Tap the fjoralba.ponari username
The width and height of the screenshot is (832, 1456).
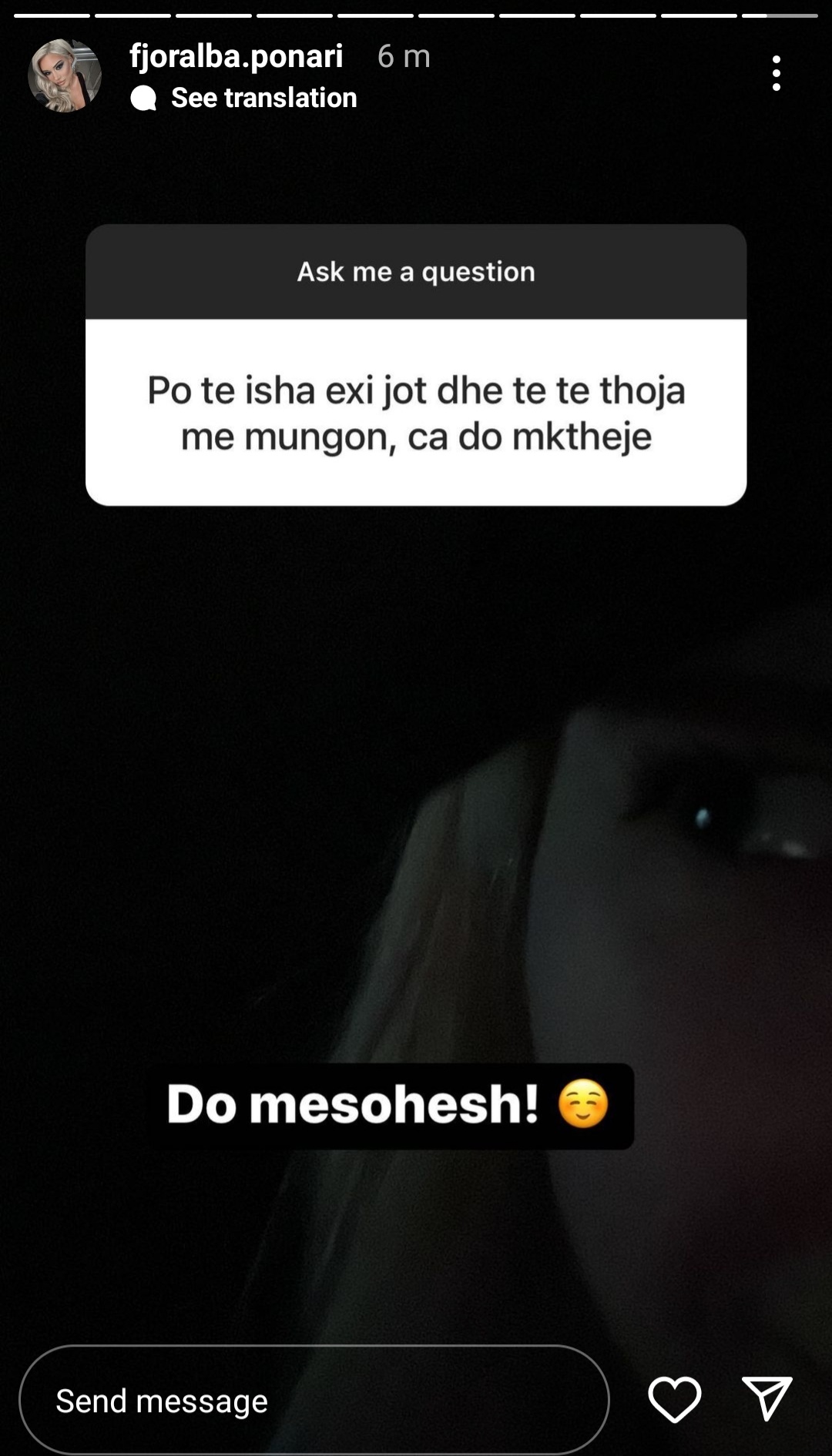click(236, 56)
